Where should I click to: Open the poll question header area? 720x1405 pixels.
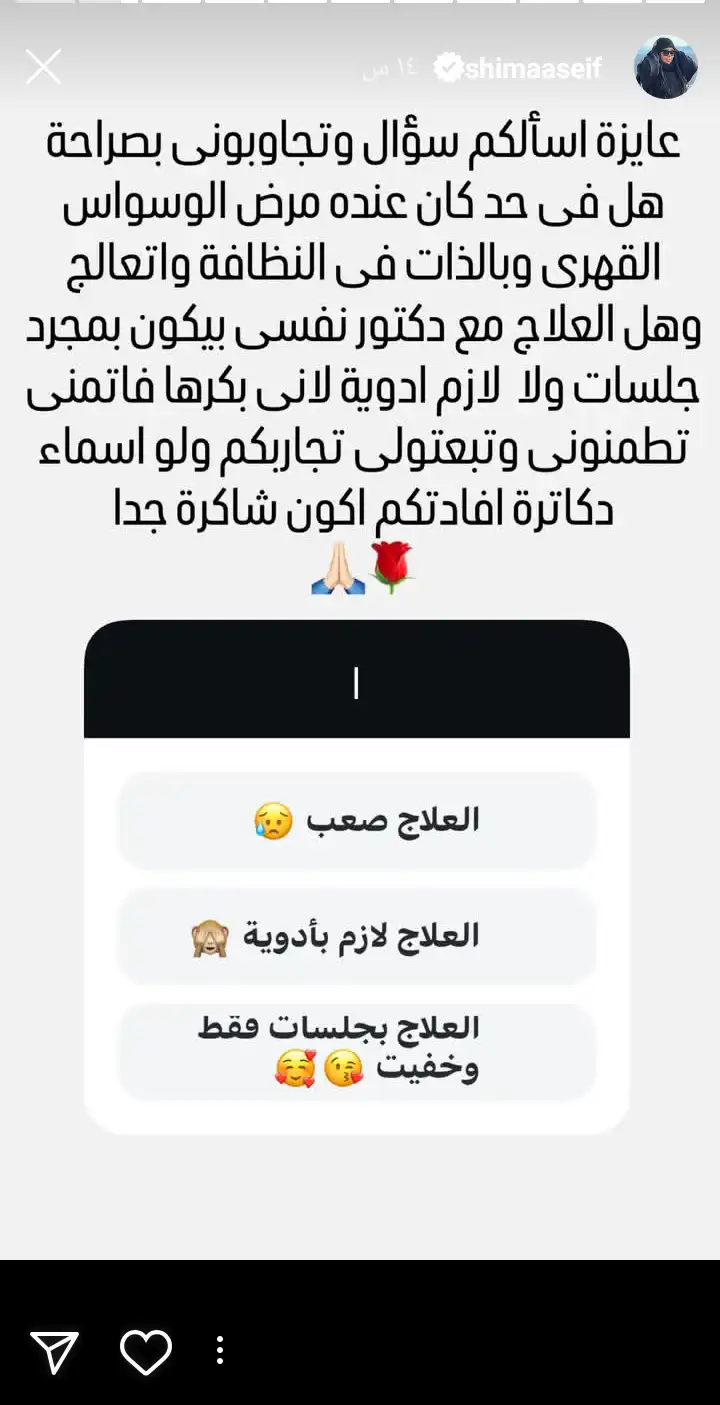[x=356, y=679]
